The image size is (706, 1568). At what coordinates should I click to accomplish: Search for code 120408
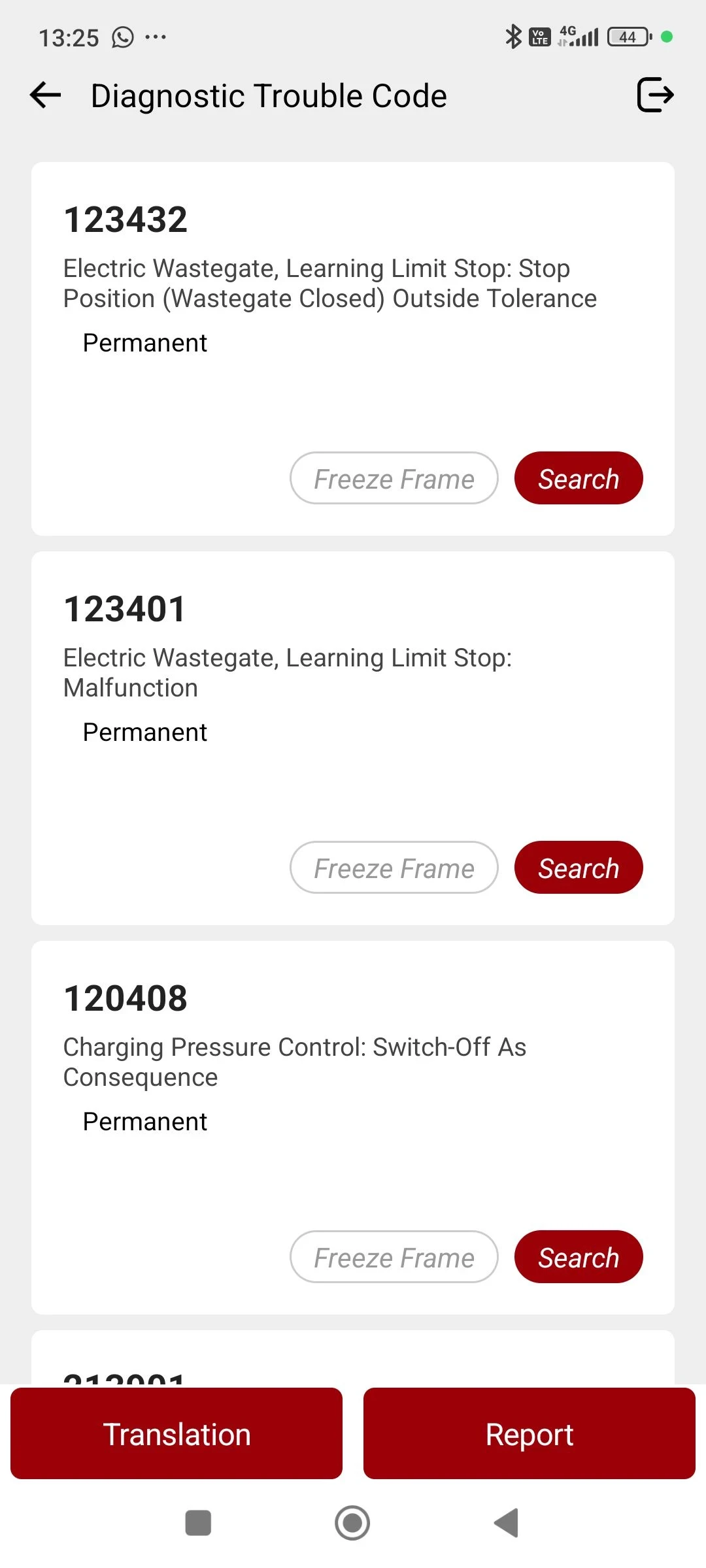click(x=578, y=1257)
